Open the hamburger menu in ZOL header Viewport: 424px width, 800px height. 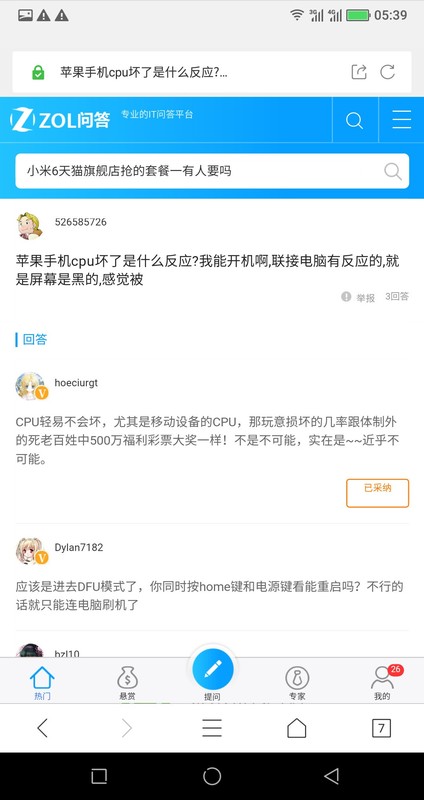pyautogui.click(x=402, y=119)
